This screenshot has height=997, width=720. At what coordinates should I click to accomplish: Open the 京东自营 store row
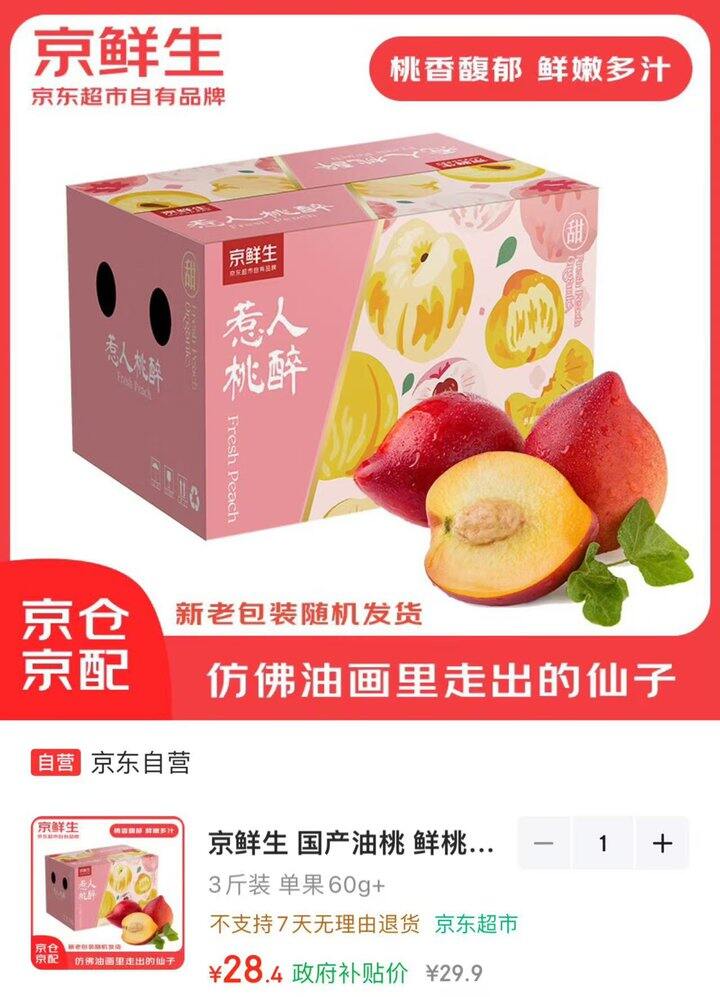(139, 762)
